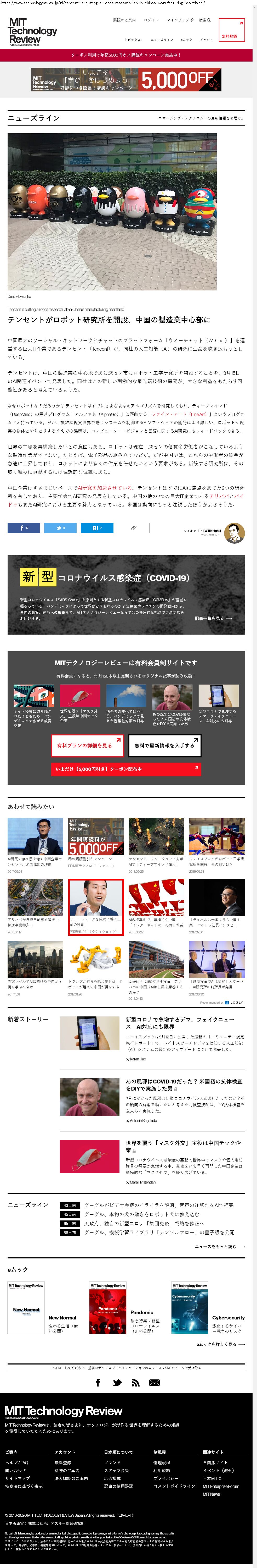Open story あの風邪はCOVID-19だった?

[184, 1085]
